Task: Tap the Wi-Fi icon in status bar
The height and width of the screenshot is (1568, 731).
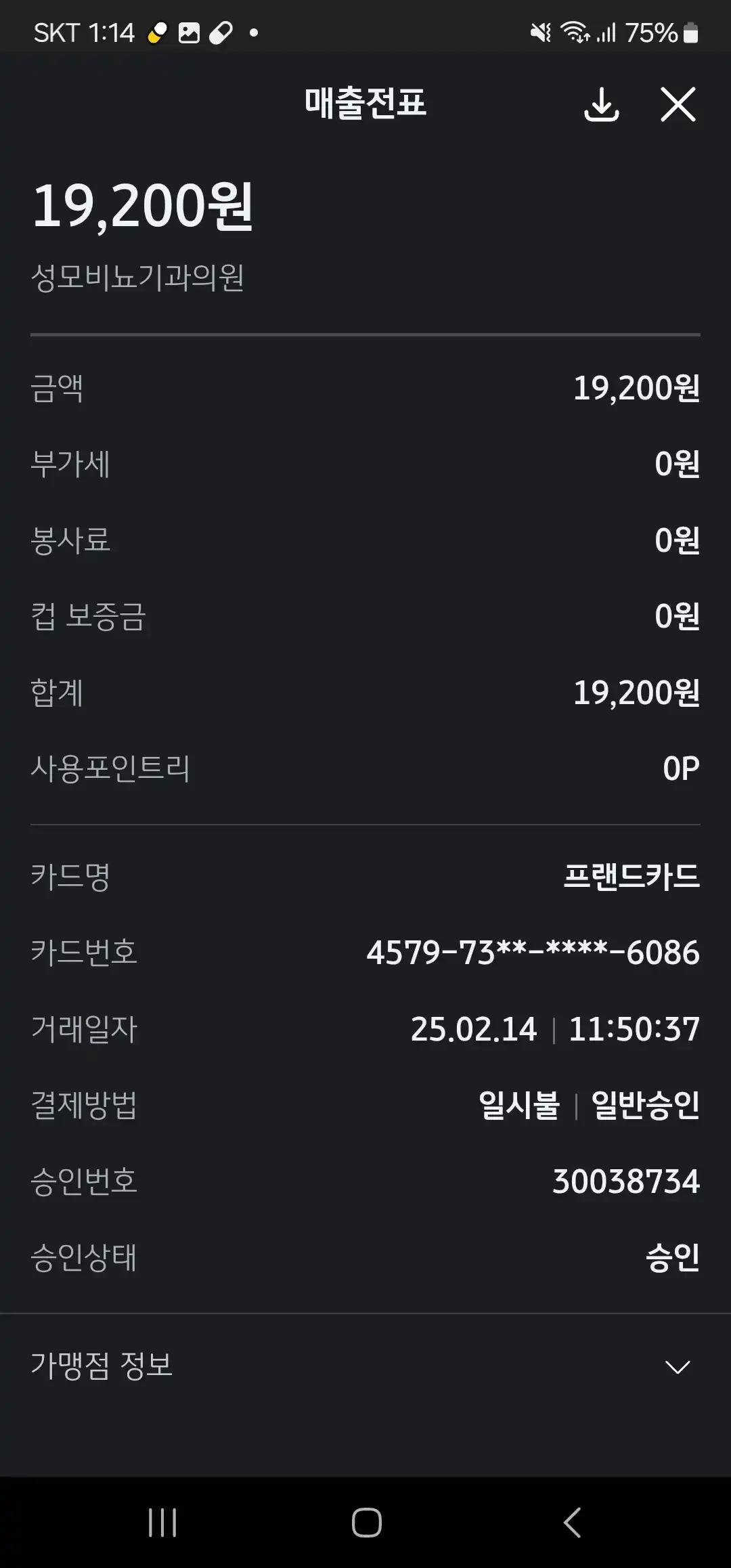Action: point(571,30)
